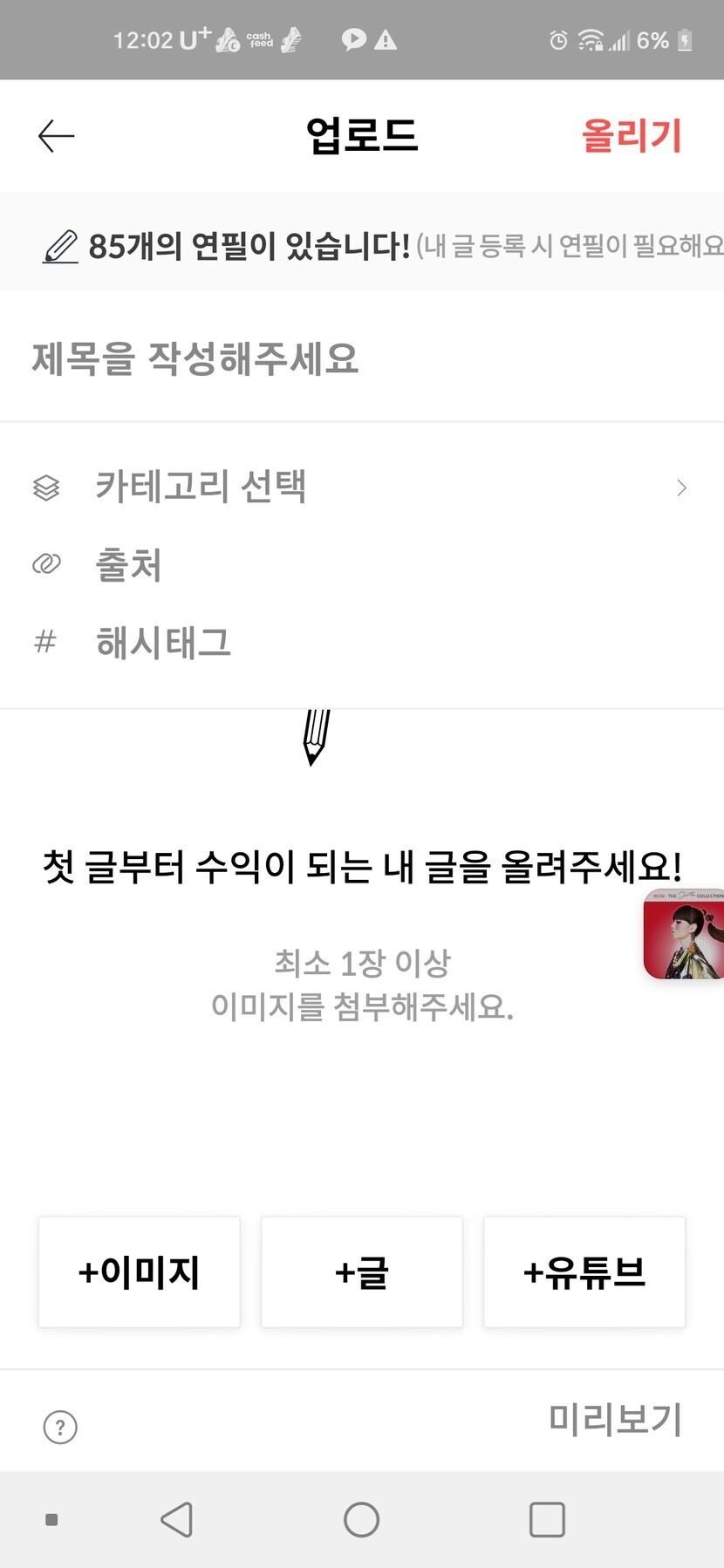Screen dimensions: 724x1568
Task: Add a text block with +글
Action: coord(362,1272)
